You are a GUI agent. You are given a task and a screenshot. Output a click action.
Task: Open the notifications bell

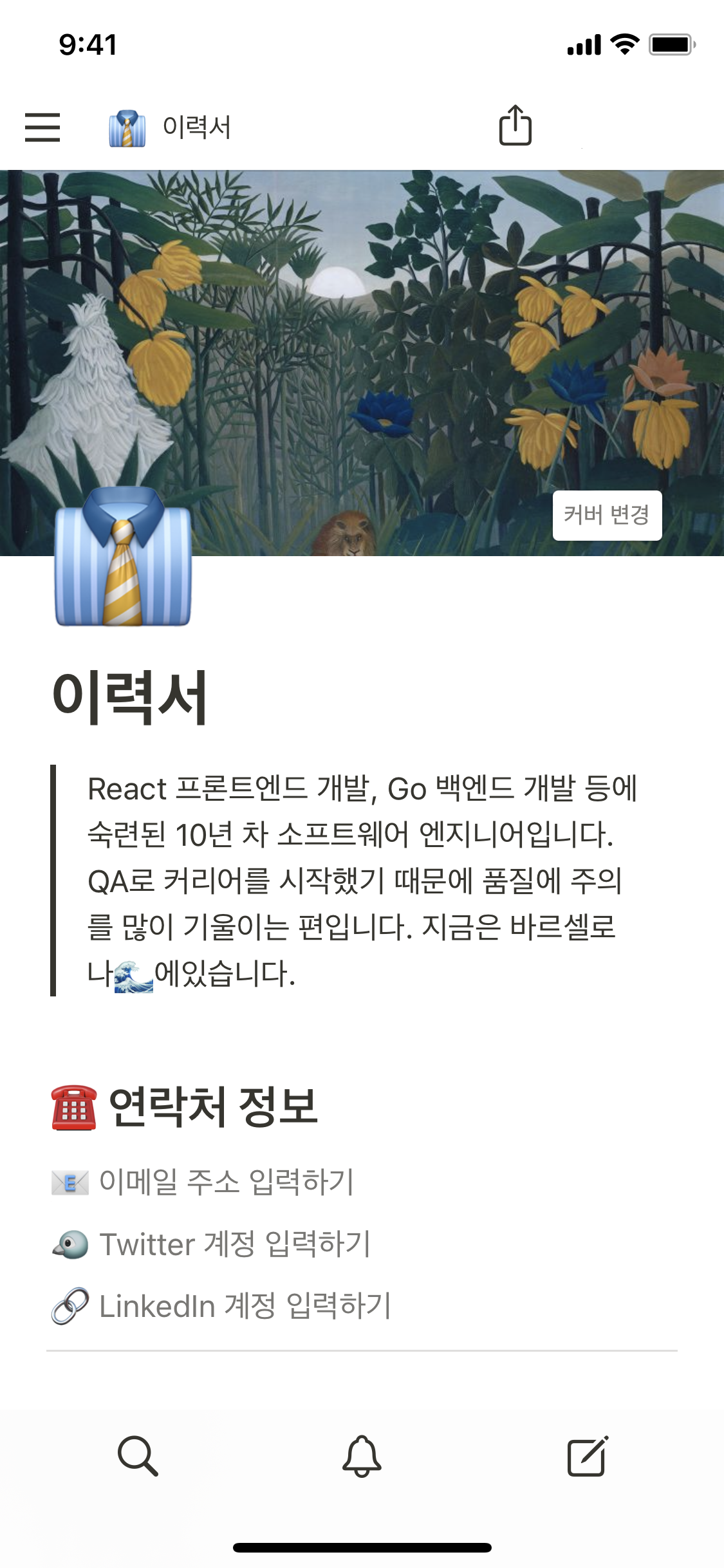click(x=362, y=1455)
